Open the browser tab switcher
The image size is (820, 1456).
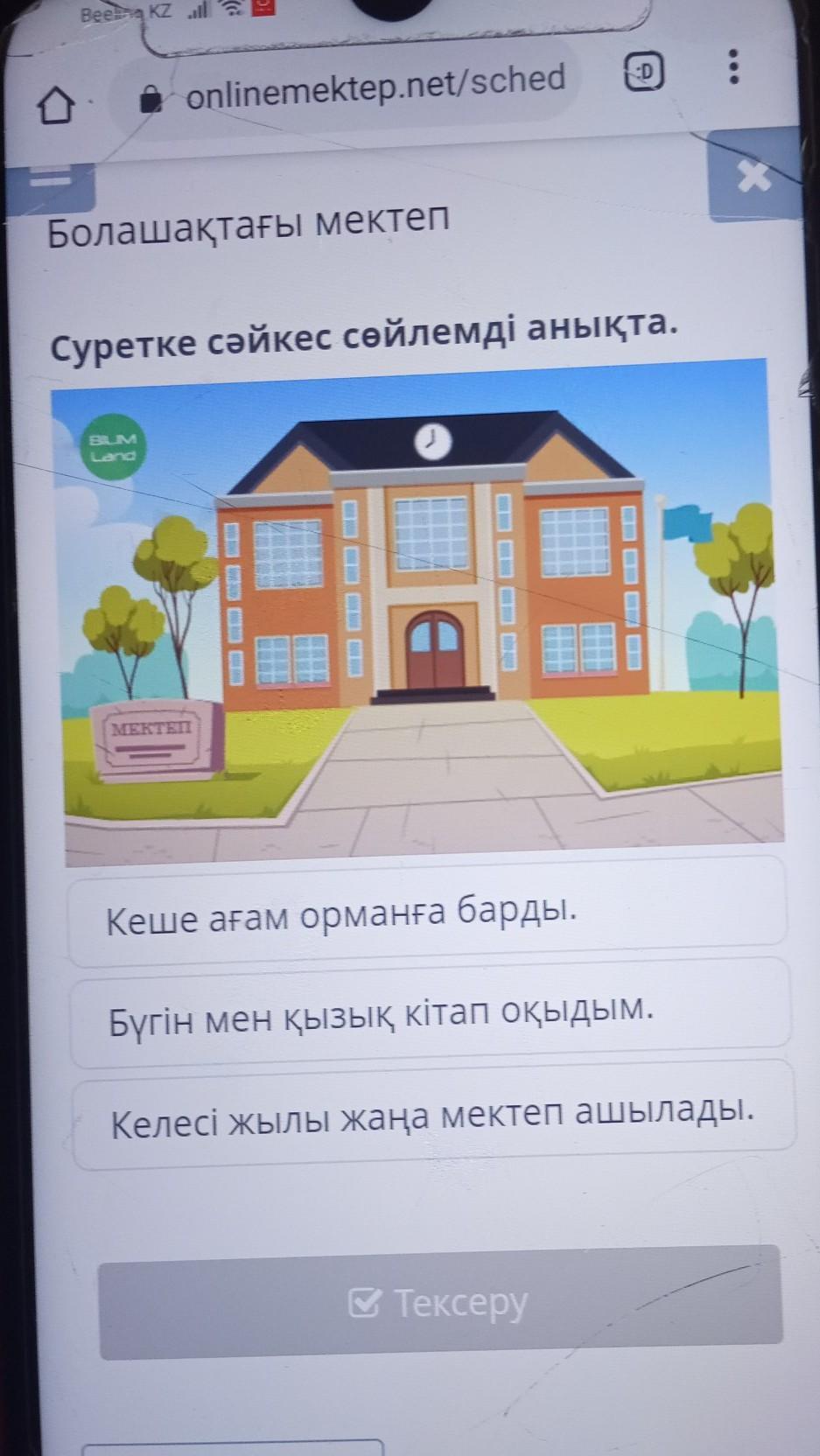coord(644,73)
